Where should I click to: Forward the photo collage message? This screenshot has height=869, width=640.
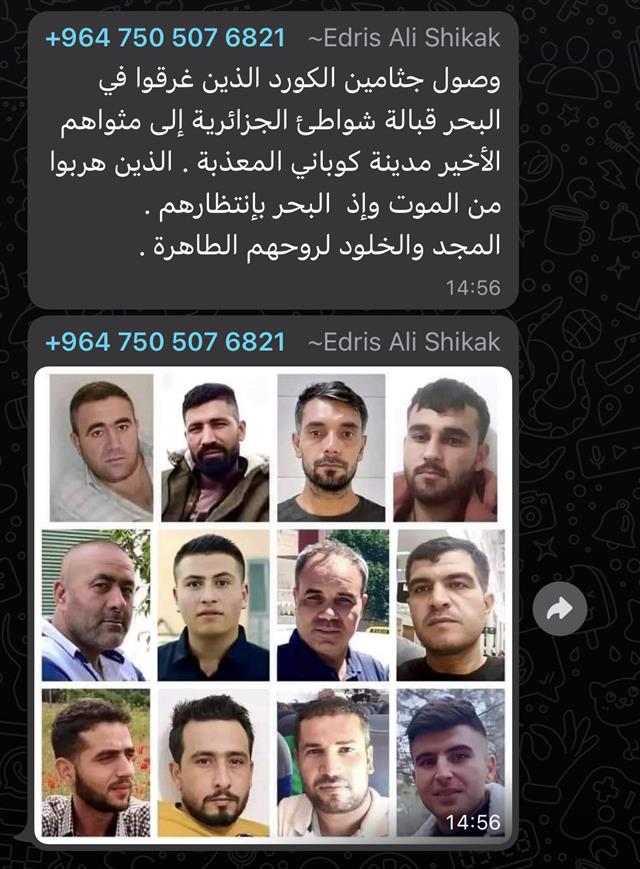pos(560,609)
